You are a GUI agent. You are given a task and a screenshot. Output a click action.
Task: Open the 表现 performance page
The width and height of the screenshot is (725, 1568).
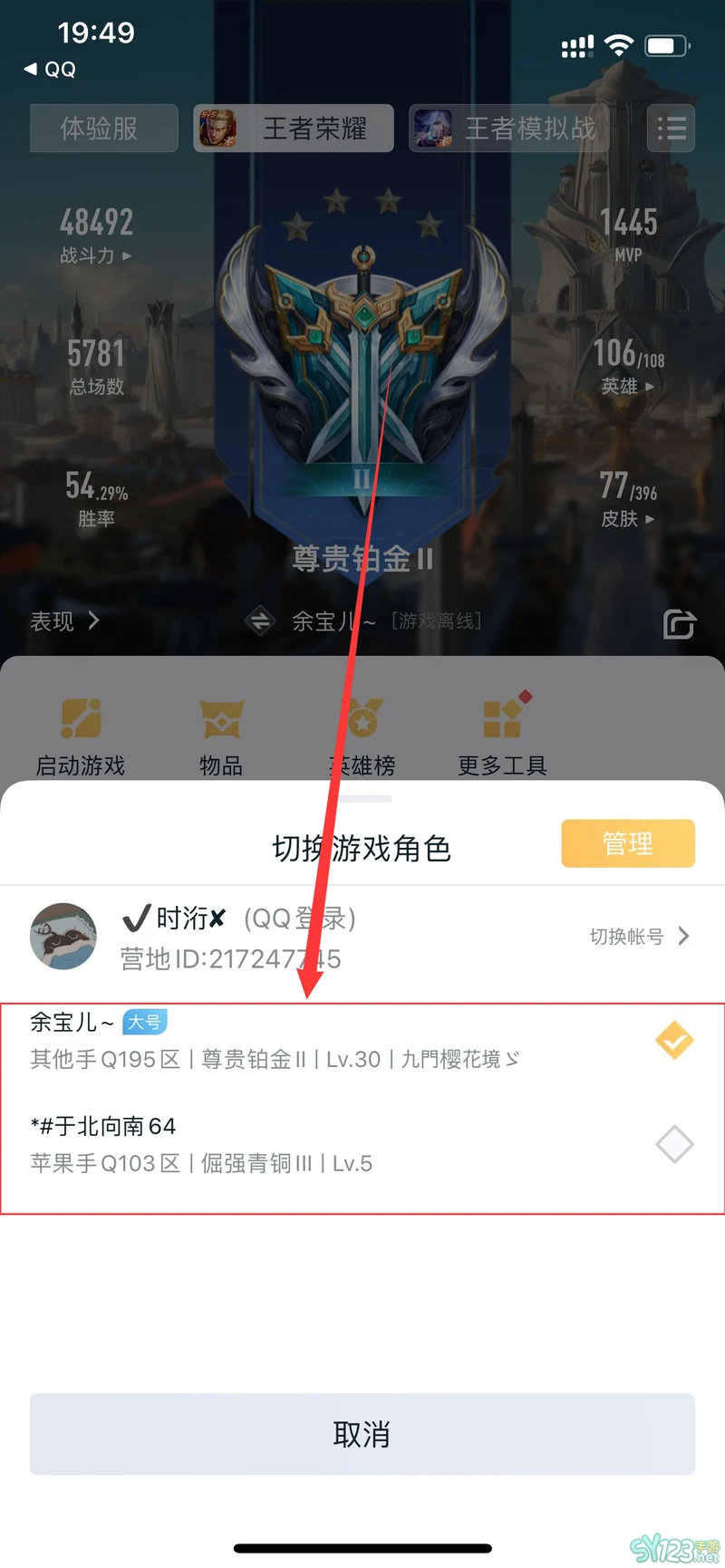(63, 621)
